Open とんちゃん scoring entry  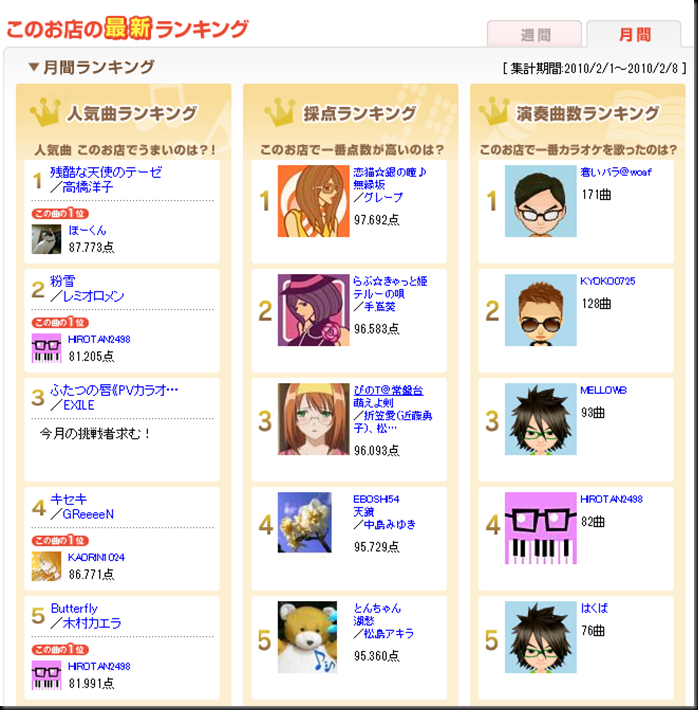click(375, 608)
